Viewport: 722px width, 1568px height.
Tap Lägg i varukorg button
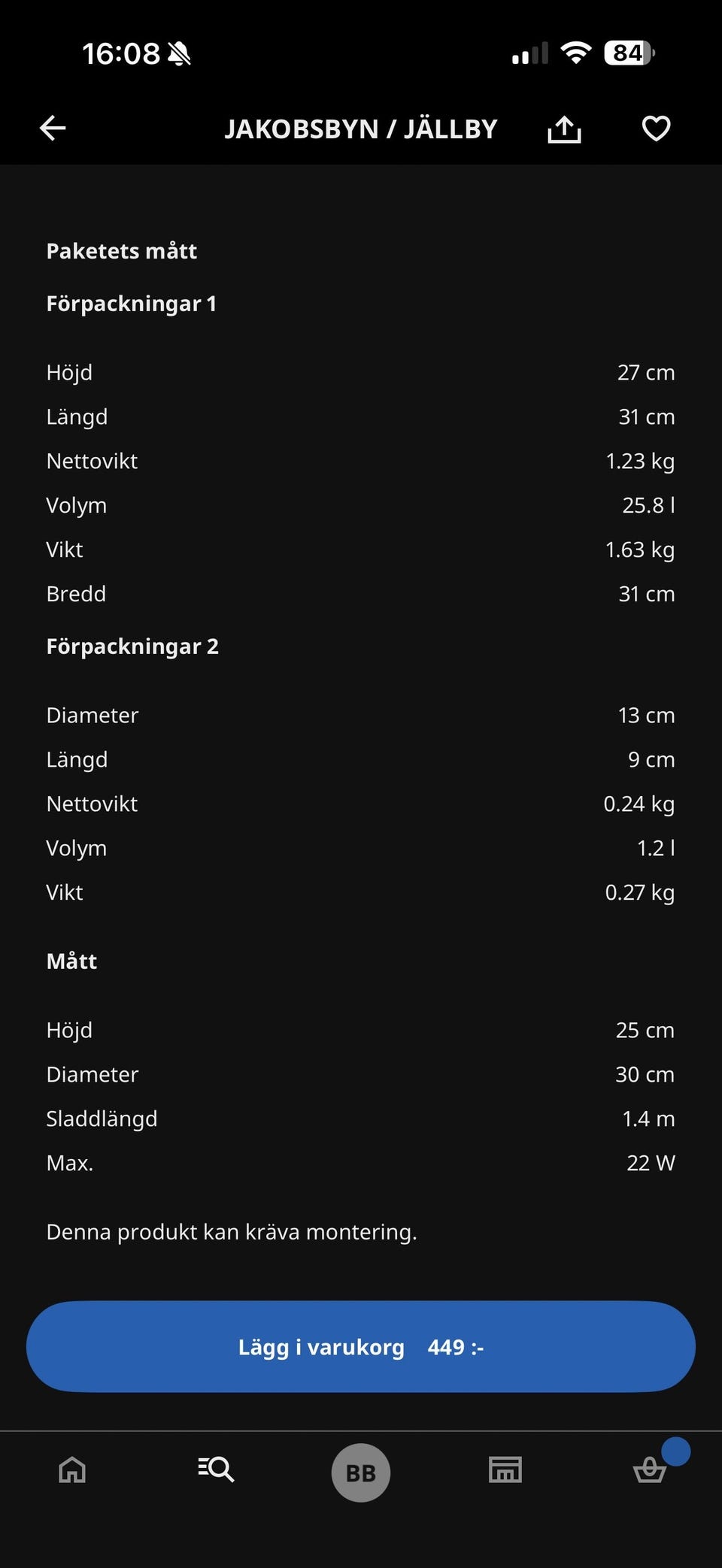[361, 1347]
